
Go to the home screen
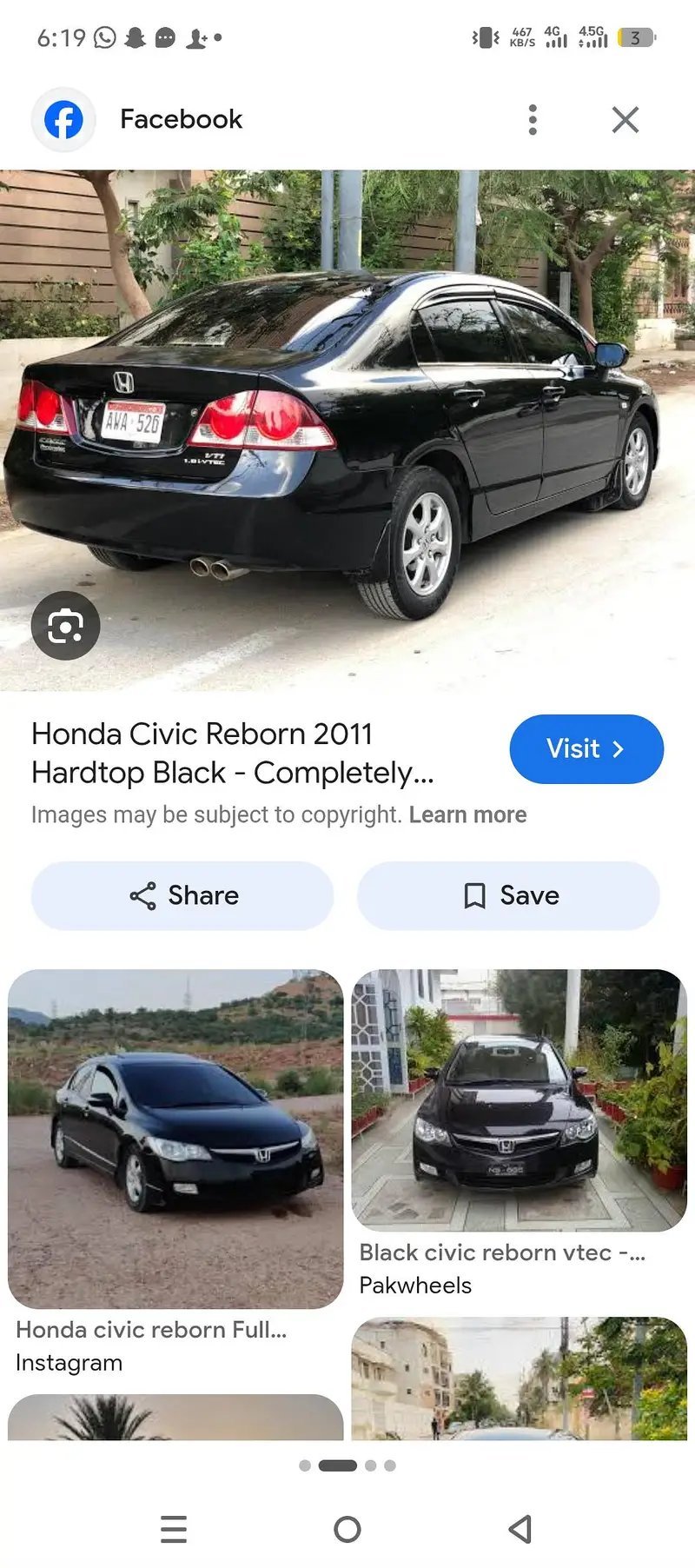click(x=347, y=1529)
